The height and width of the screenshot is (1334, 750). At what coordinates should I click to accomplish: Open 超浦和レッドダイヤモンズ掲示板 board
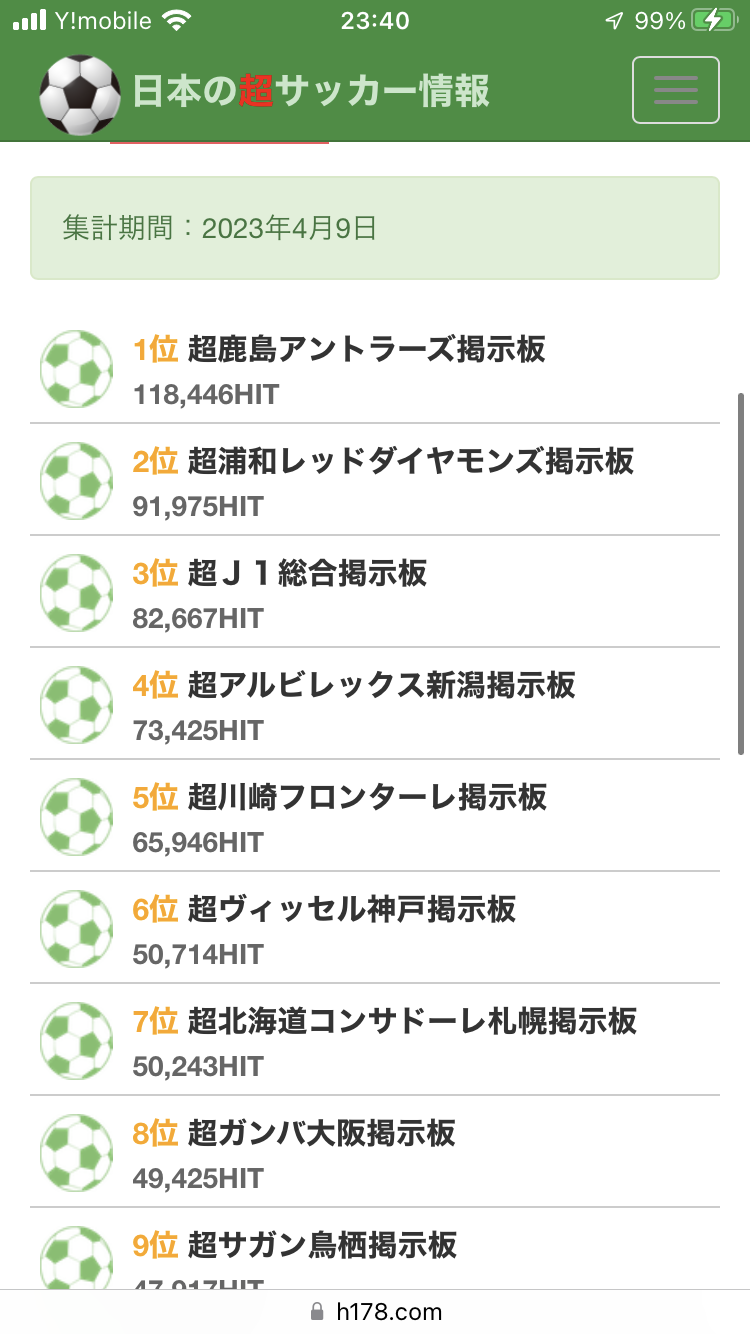375,480
